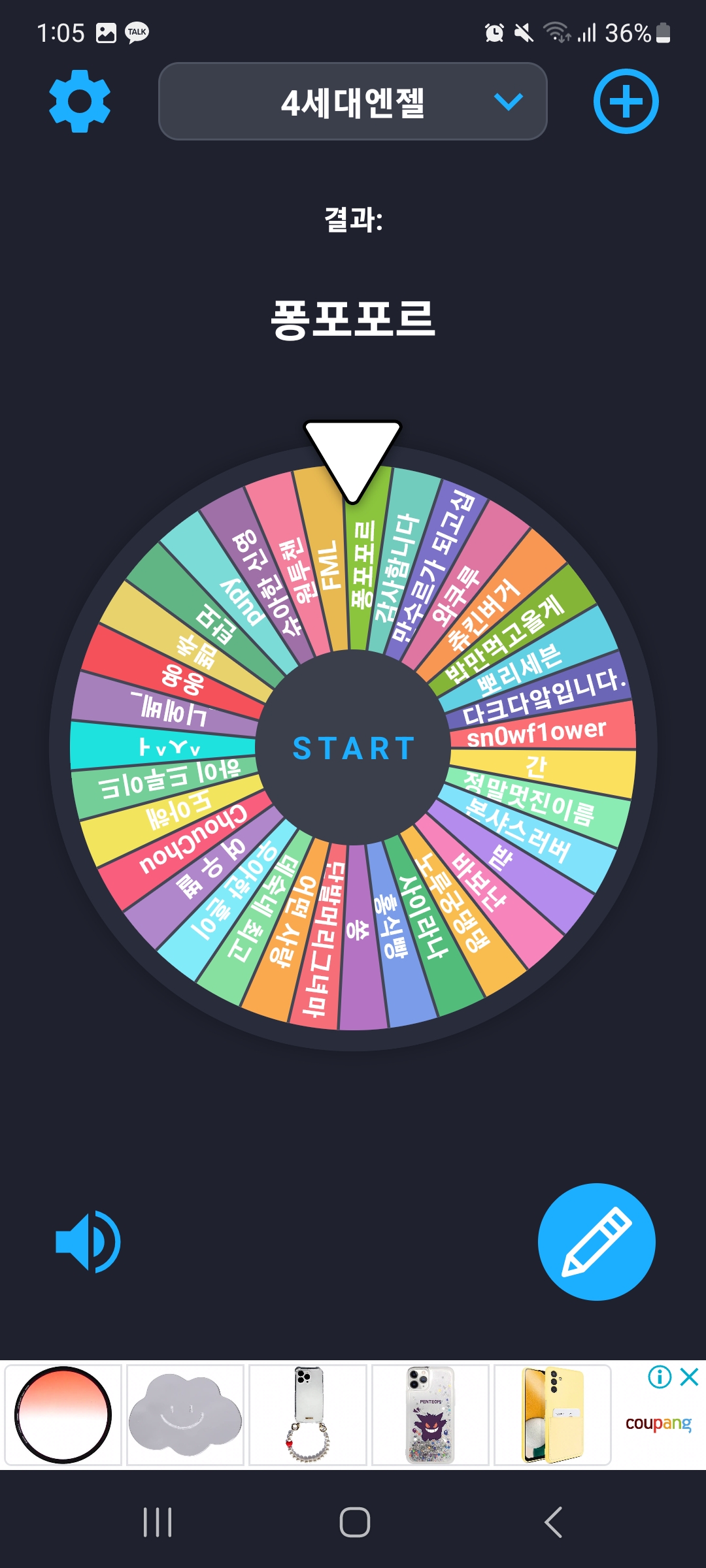Open the yellow phone case ad
The height and width of the screenshot is (1568, 706).
tap(552, 1414)
